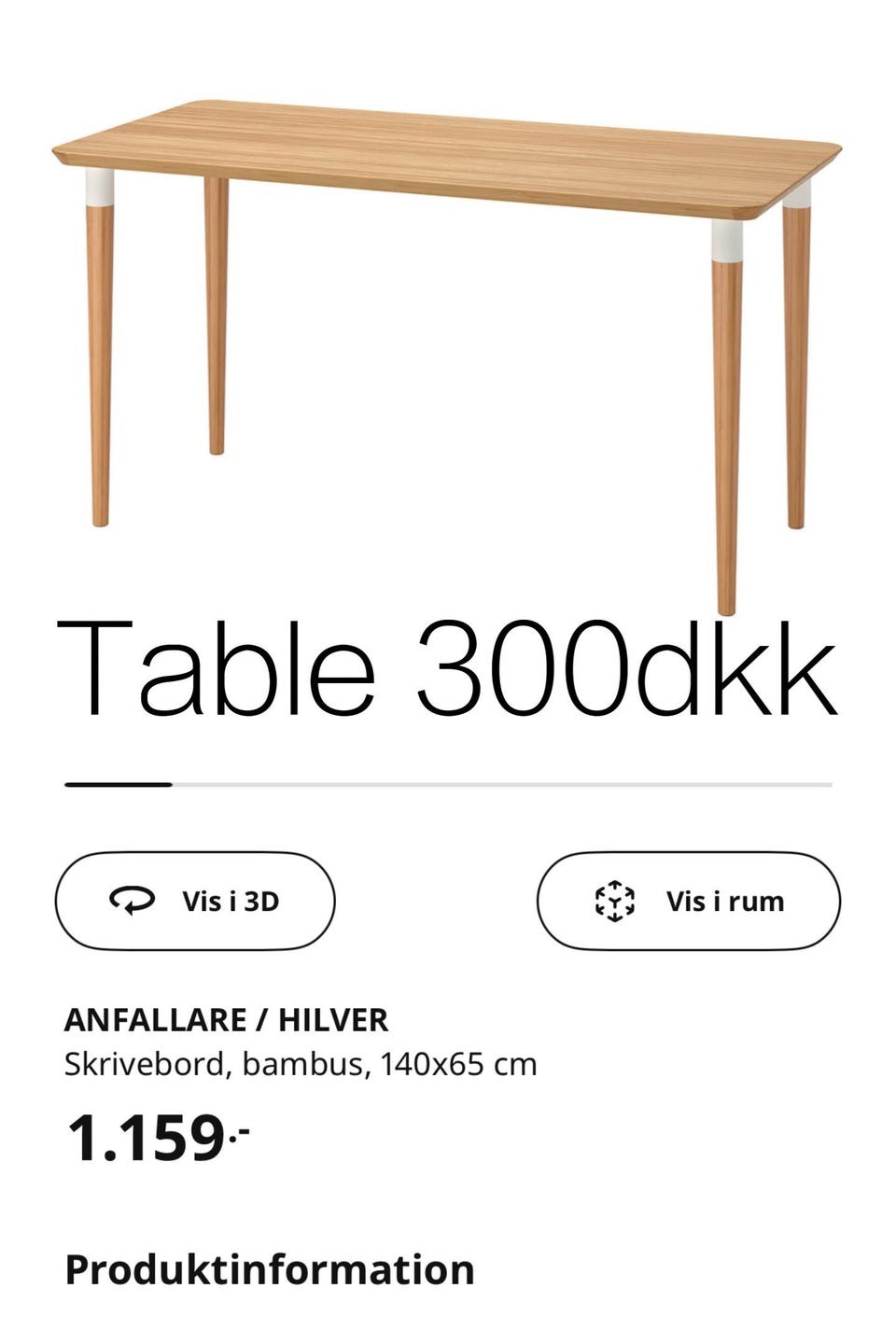Open Vis i 3D to rotate the table
Viewport: 896px width, 1344px height.
point(196,902)
